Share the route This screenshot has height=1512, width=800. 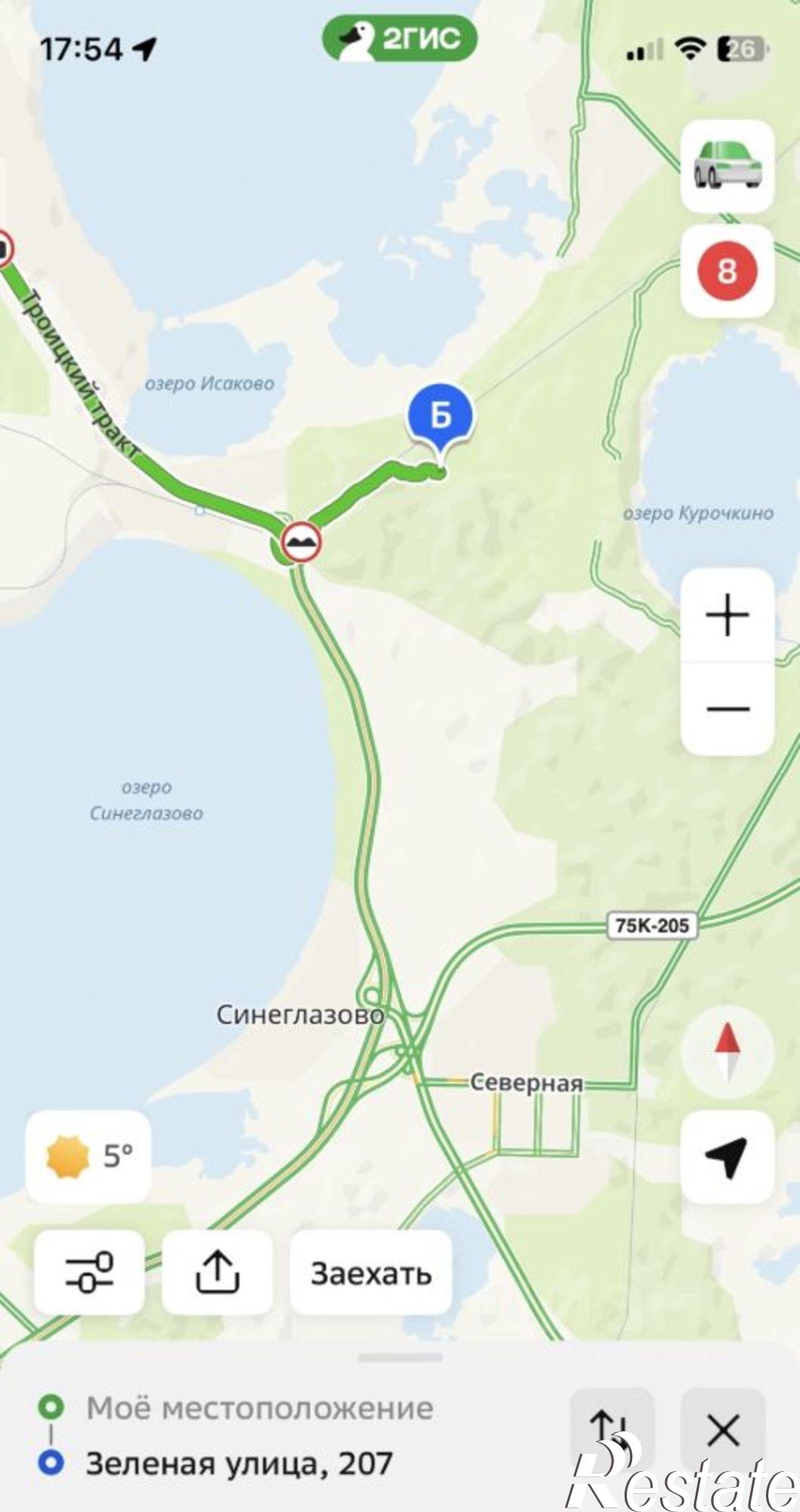click(217, 1273)
